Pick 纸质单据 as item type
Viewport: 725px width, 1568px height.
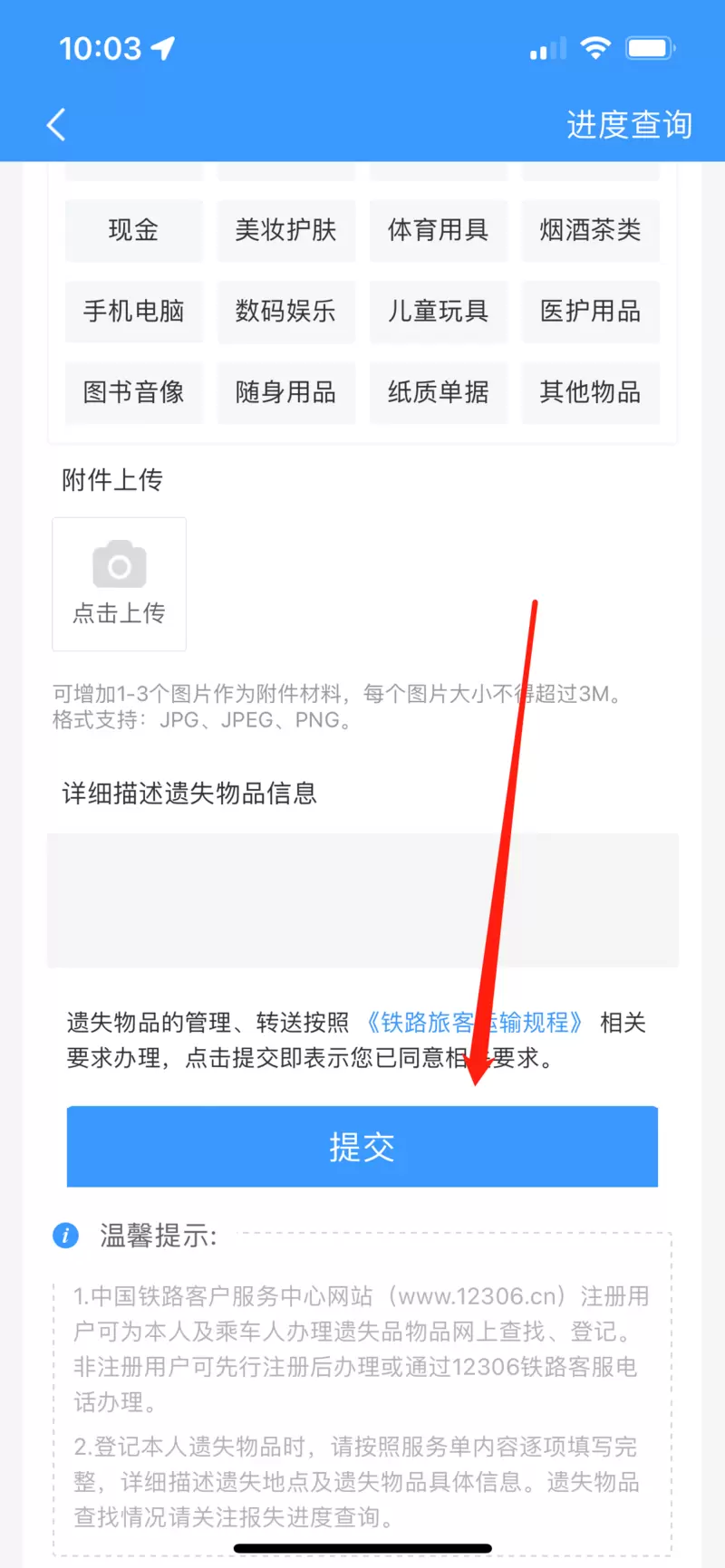coord(438,392)
